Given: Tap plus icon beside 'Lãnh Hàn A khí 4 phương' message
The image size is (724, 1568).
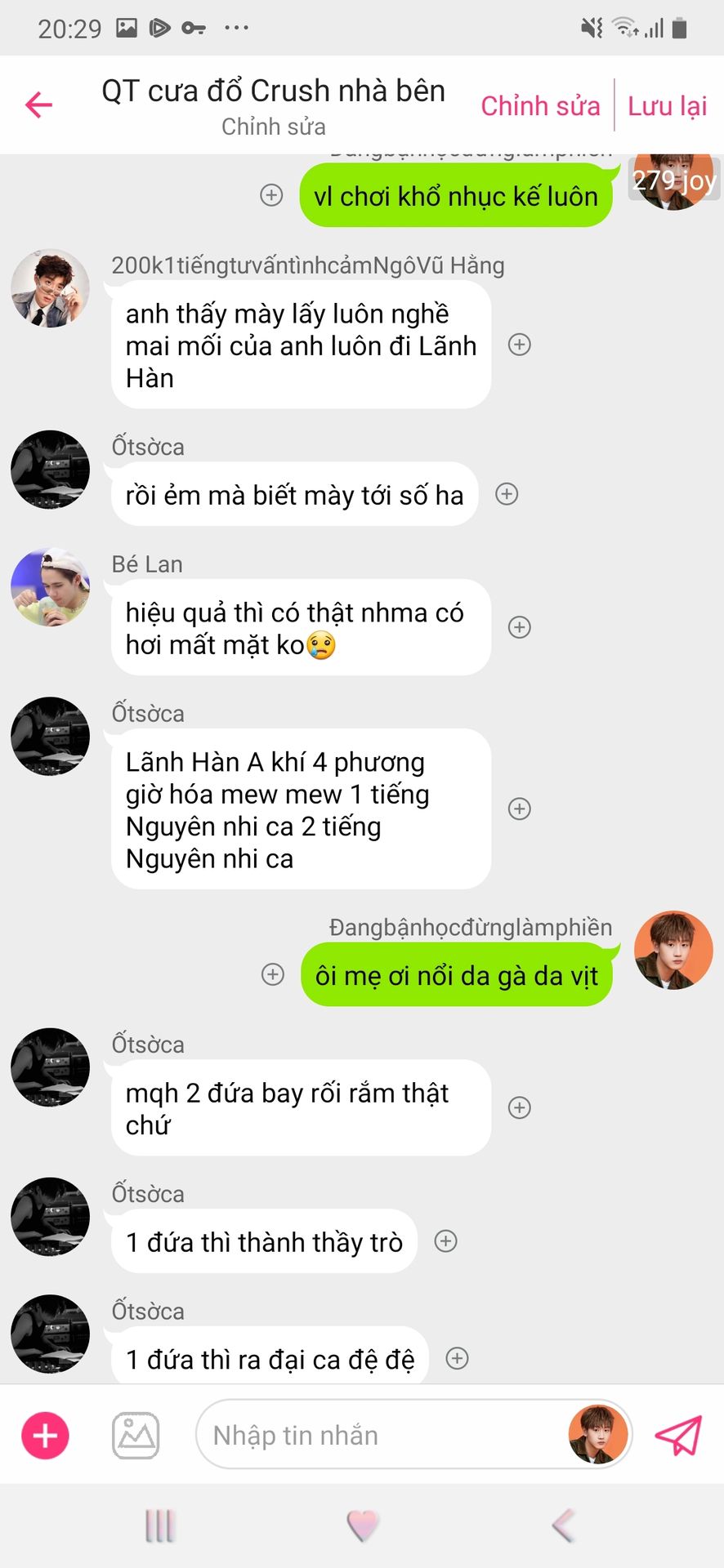Looking at the screenshot, I should point(520,808).
